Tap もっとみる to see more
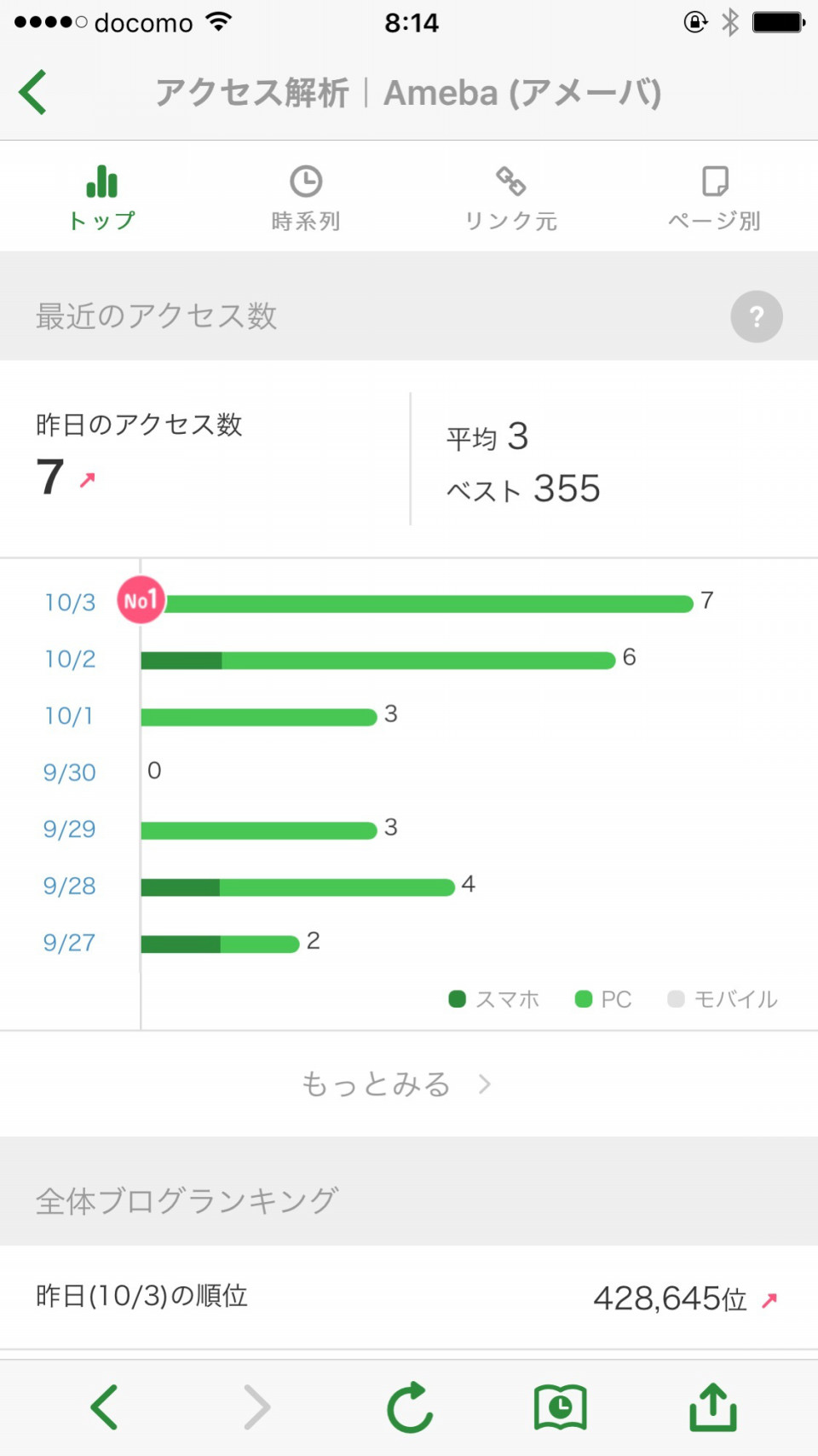The width and height of the screenshot is (818, 1456). click(x=396, y=1084)
